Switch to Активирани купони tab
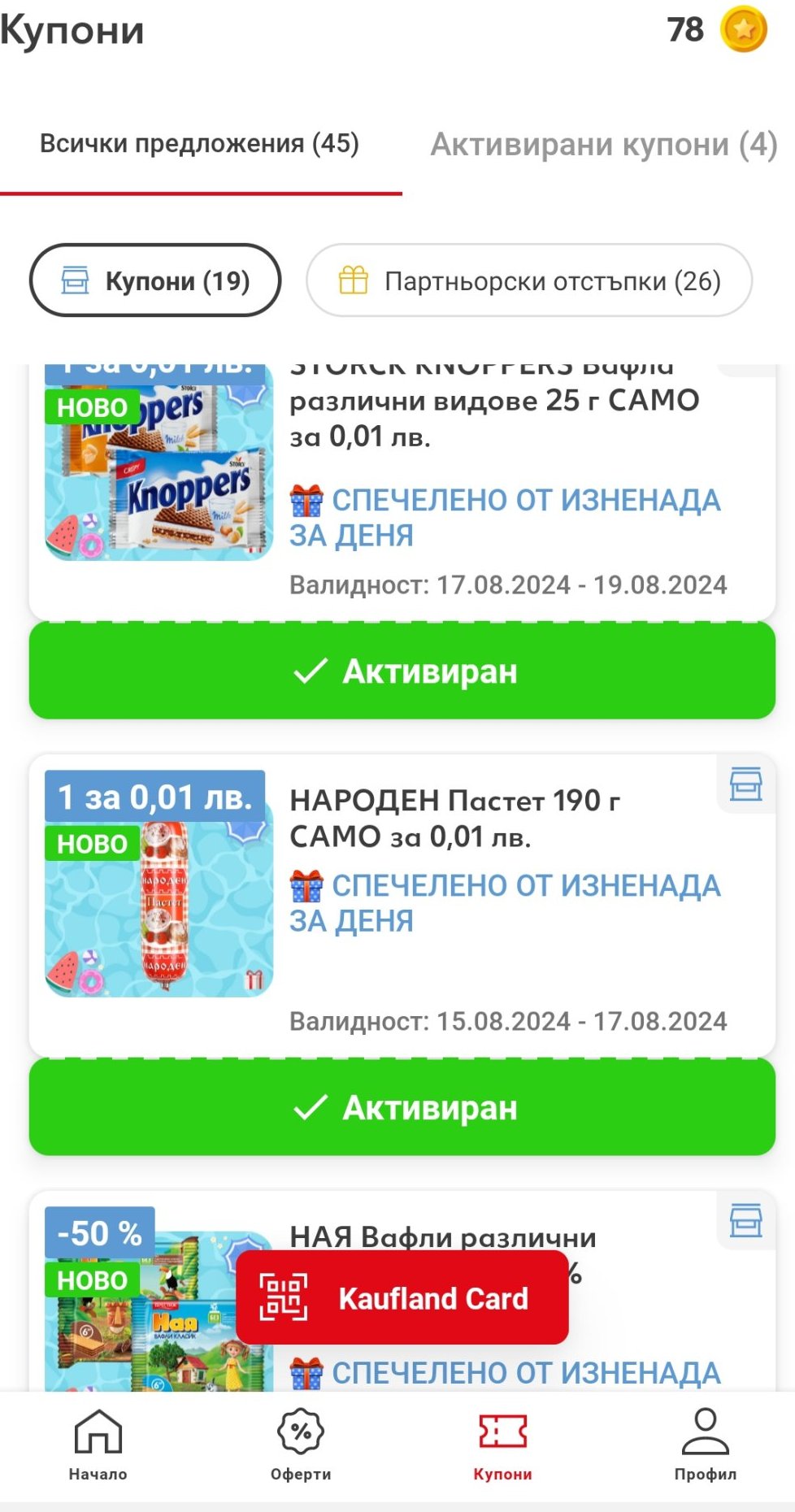795x1512 pixels. point(603,145)
